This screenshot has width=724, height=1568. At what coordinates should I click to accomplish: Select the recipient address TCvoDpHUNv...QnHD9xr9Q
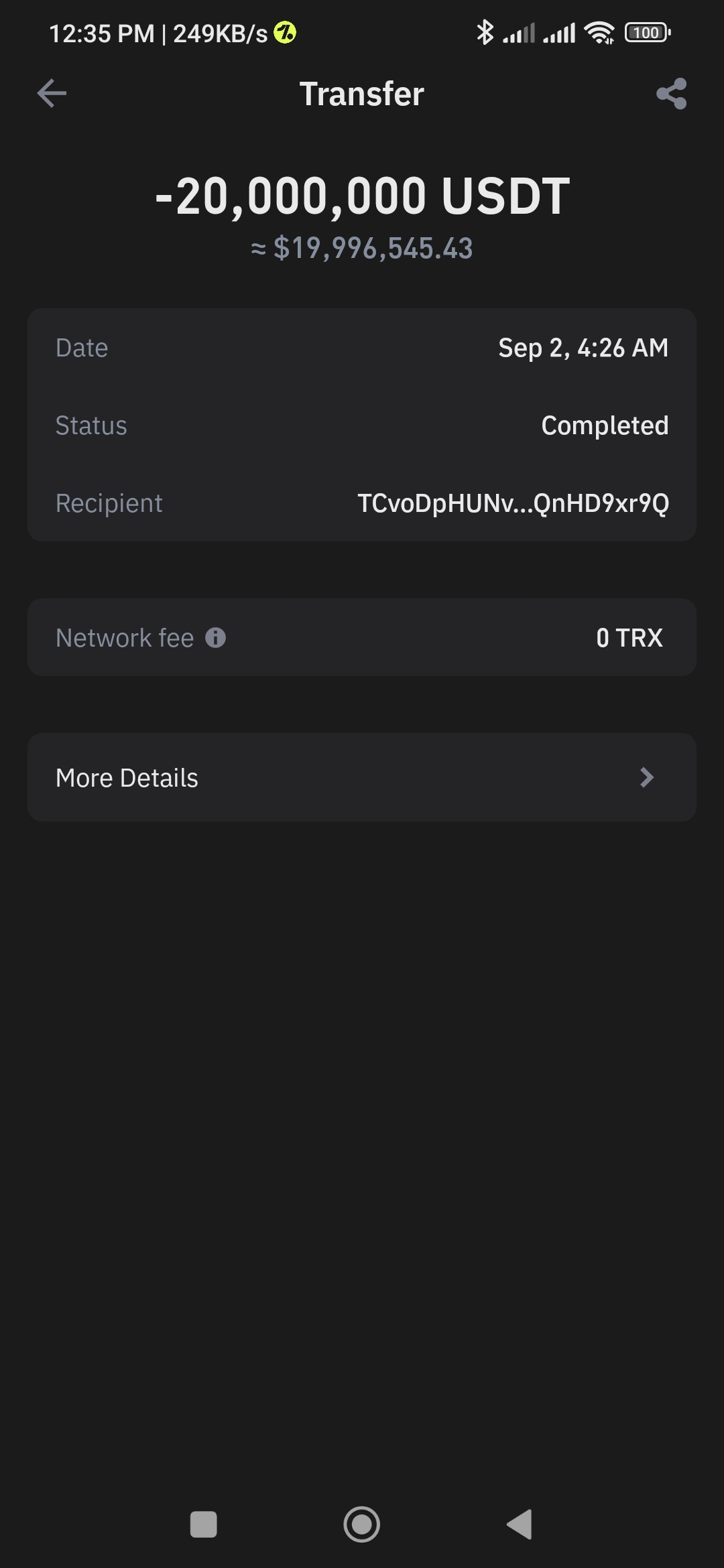point(515,502)
